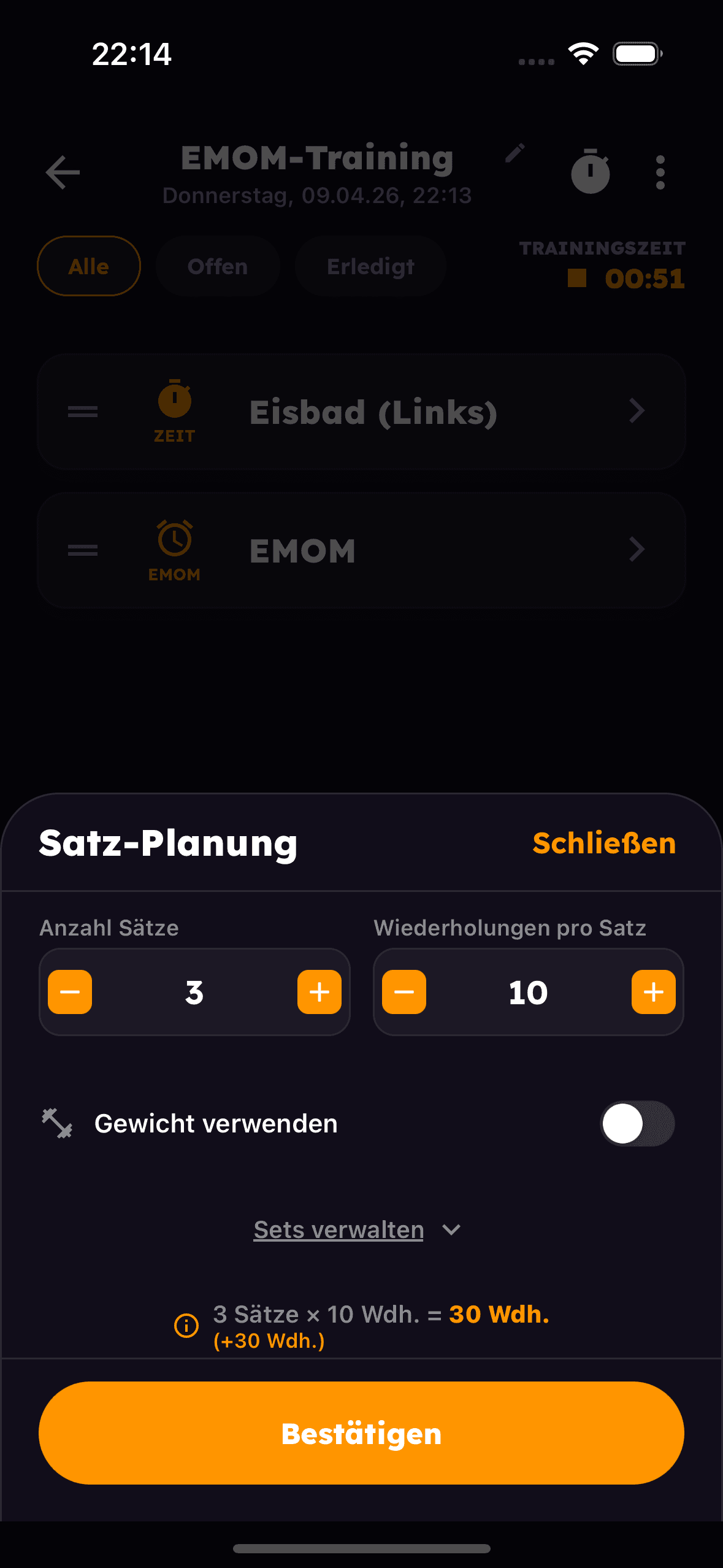723x1568 pixels.
Task: Tap the pencil icon to rename EMOM-Training
Action: (x=514, y=155)
